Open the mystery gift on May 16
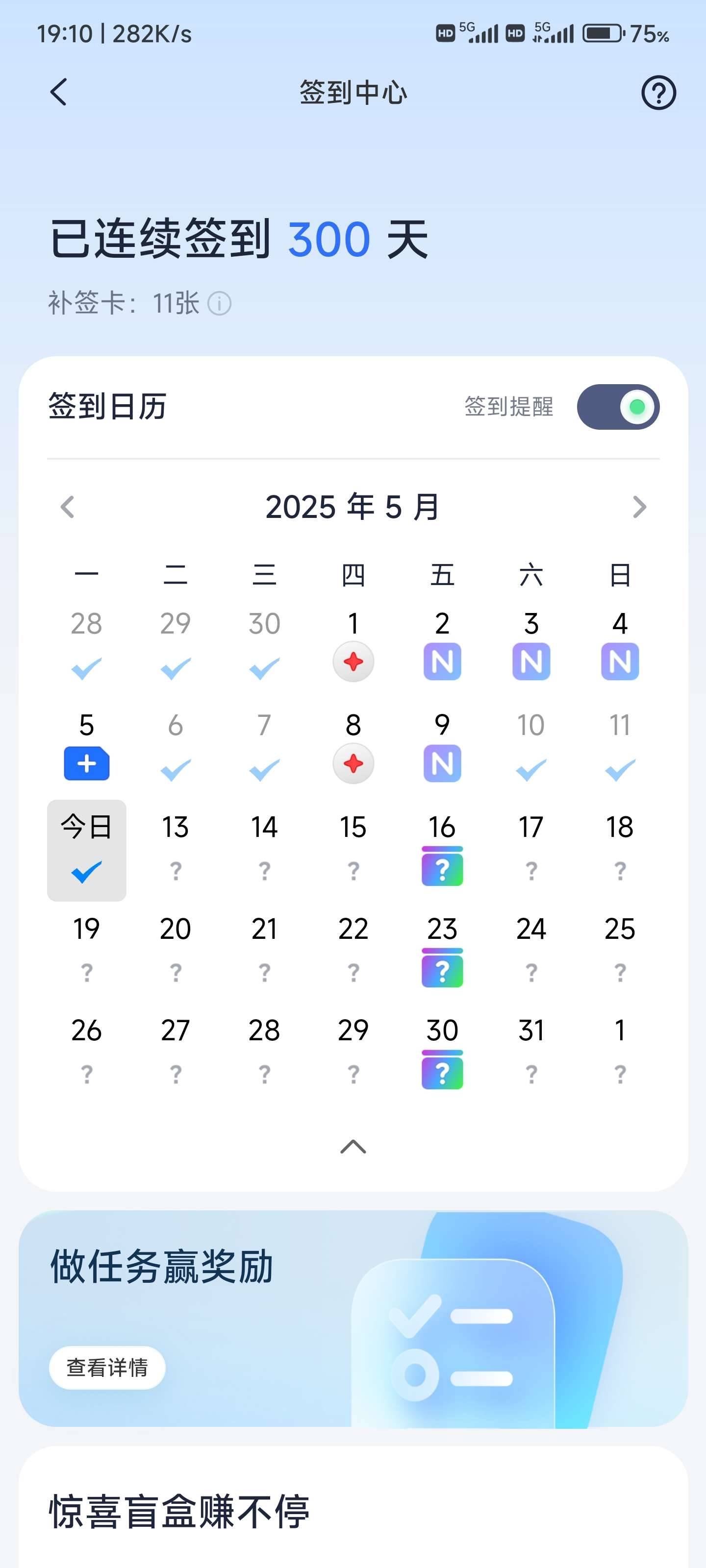The image size is (706, 1568). [442, 866]
